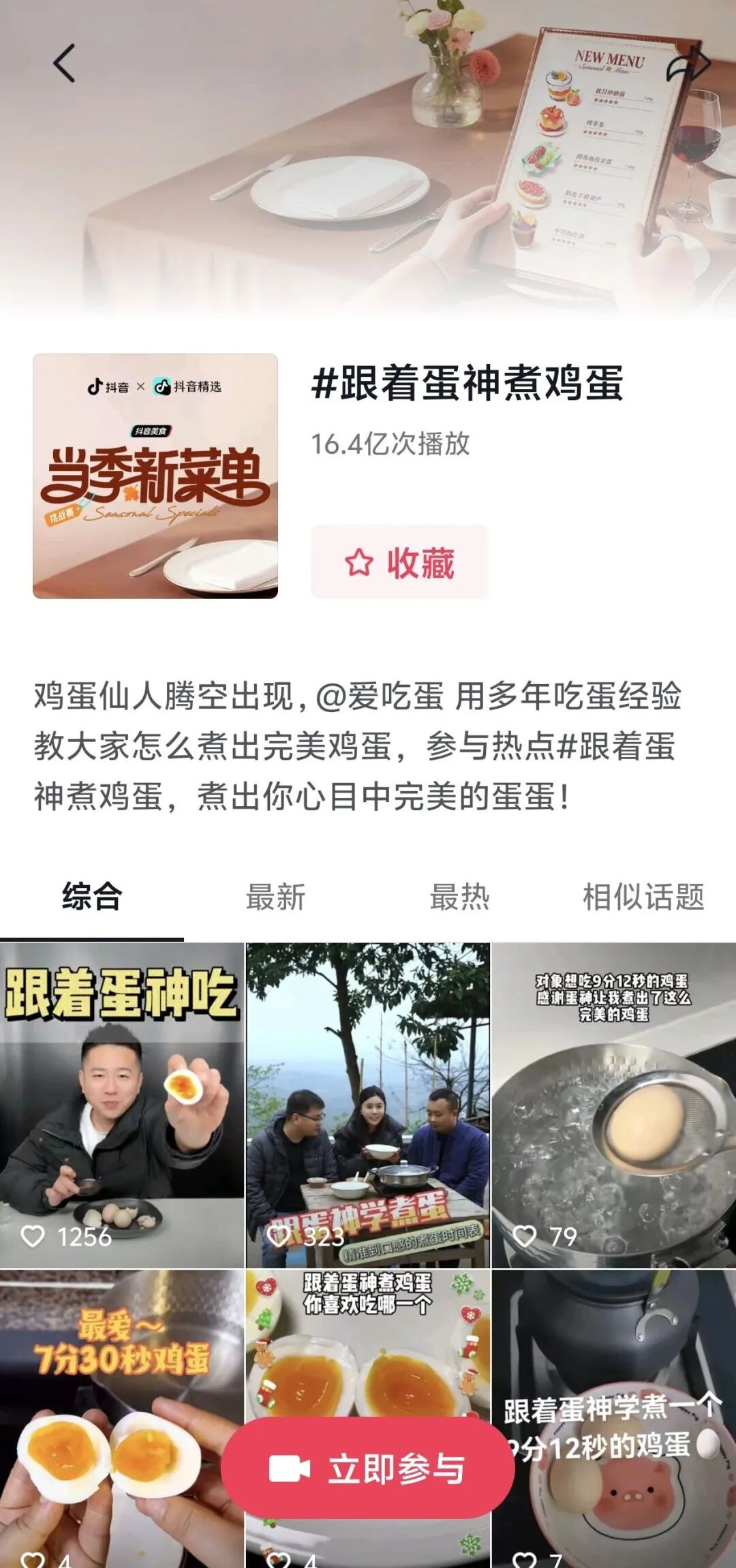This screenshot has width=736, height=1568.
Task: Tap 立即参与 to join the challenge
Action: 368,1469
